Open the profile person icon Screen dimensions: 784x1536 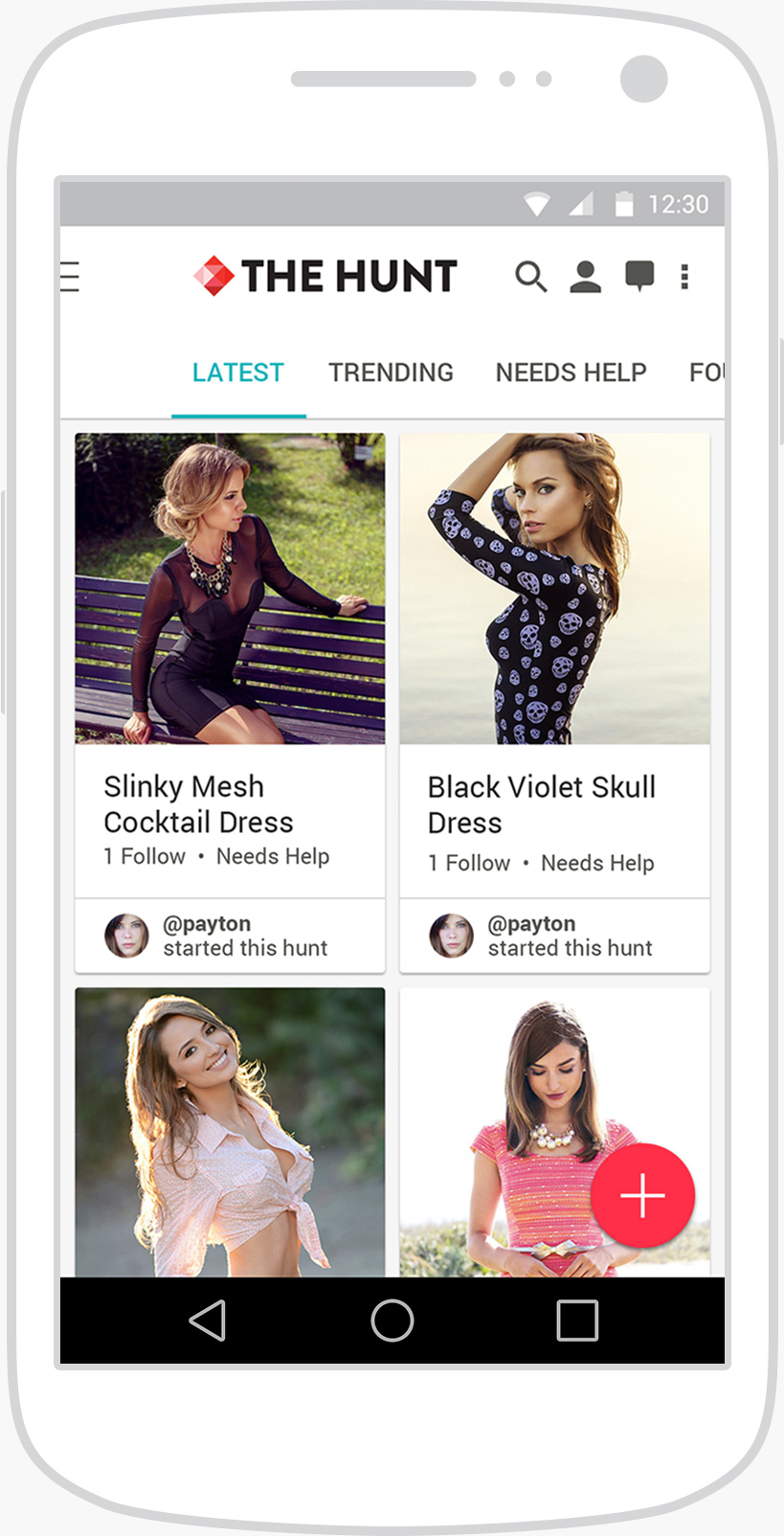click(x=585, y=277)
